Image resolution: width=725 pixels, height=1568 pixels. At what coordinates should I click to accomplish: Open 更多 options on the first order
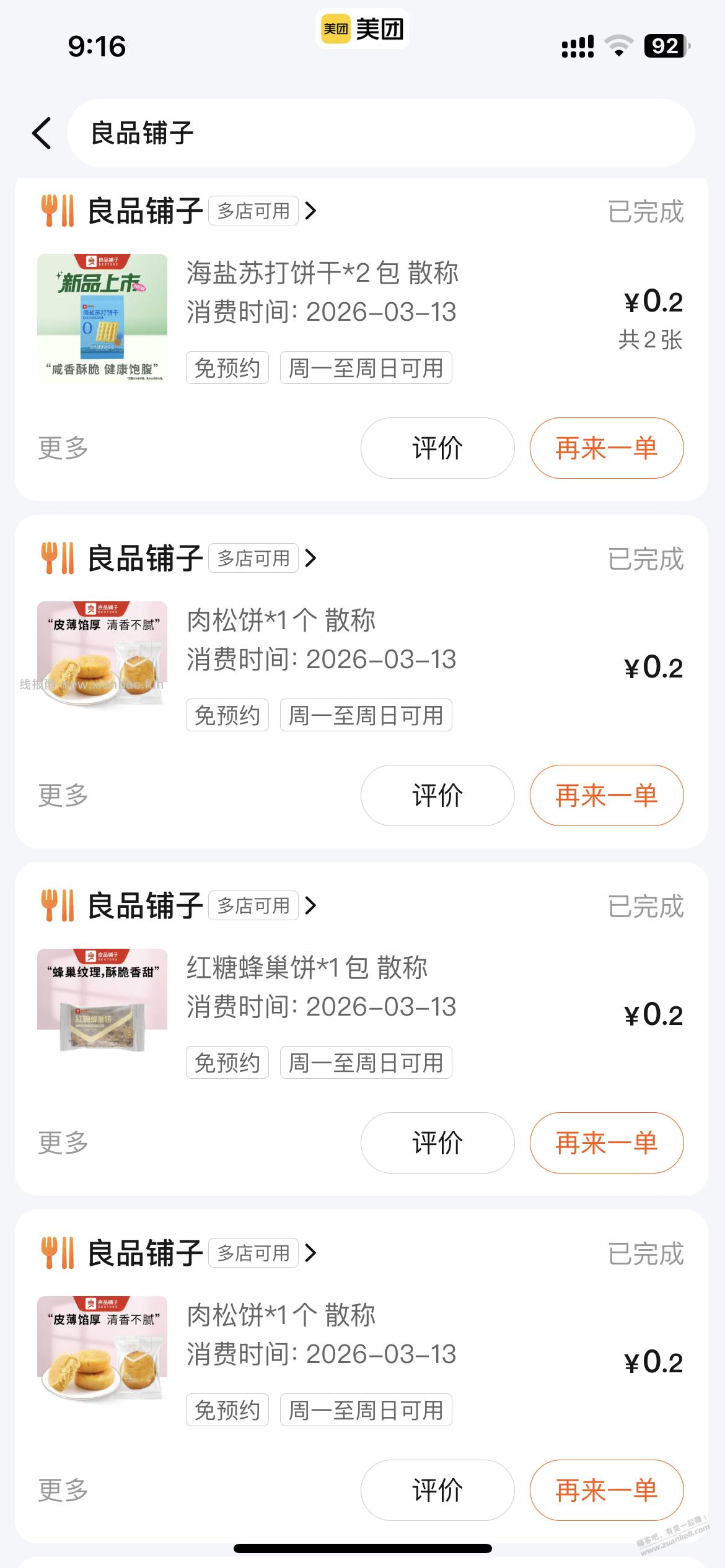pyautogui.click(x=63, y=447)
